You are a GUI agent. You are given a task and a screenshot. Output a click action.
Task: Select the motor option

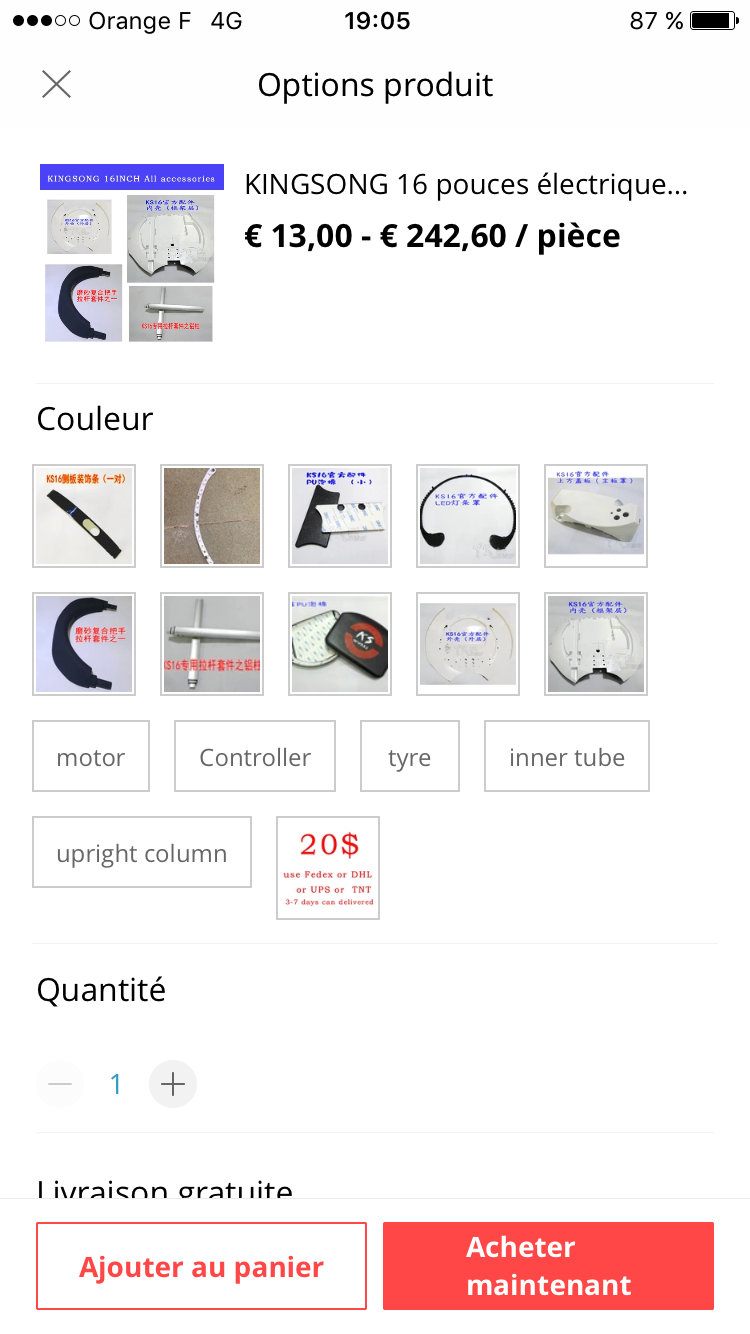pos(91,757)
